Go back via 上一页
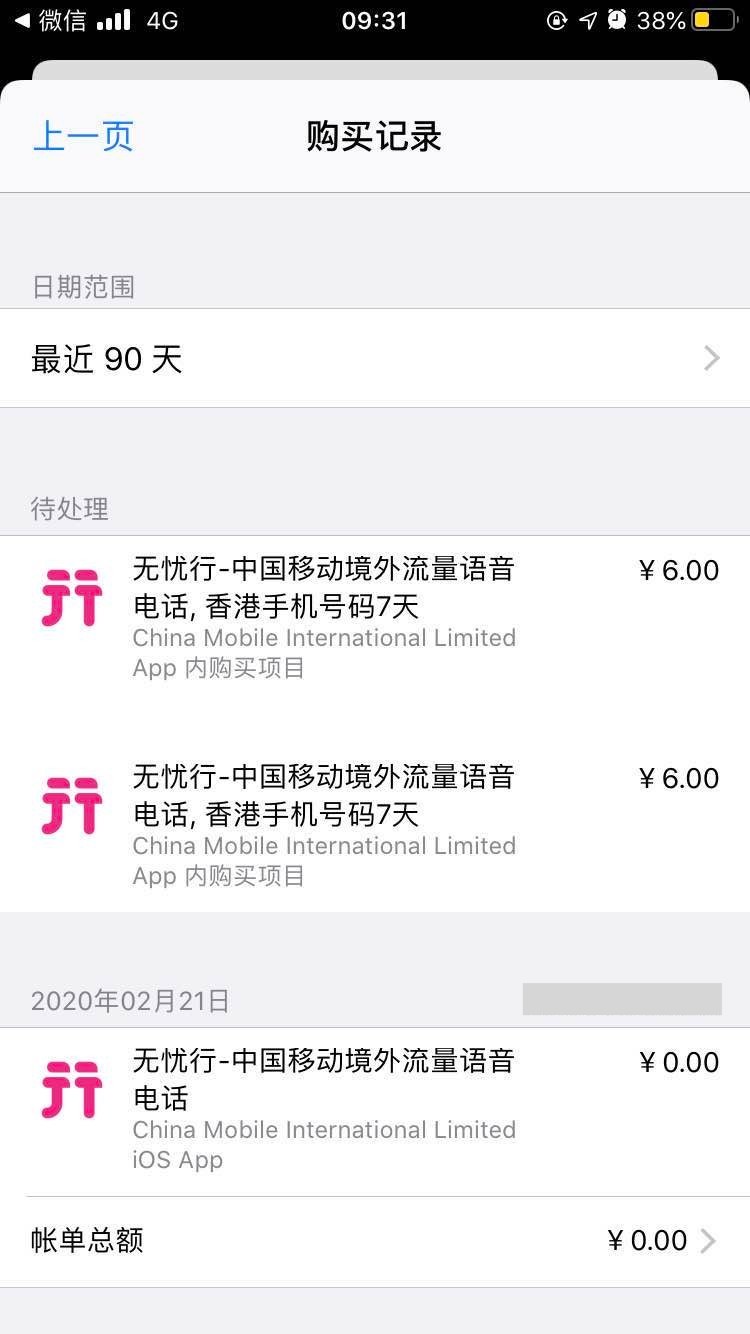Image resolution: width=750 pixels, height=1334 pixels. (x=83, y=137)
